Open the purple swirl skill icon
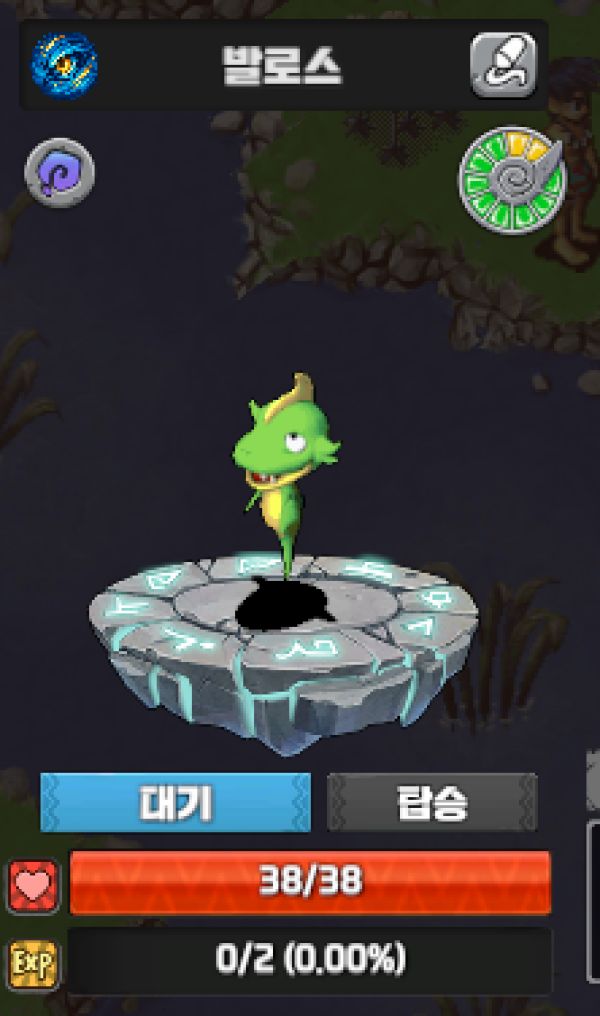 coord(60,173)
